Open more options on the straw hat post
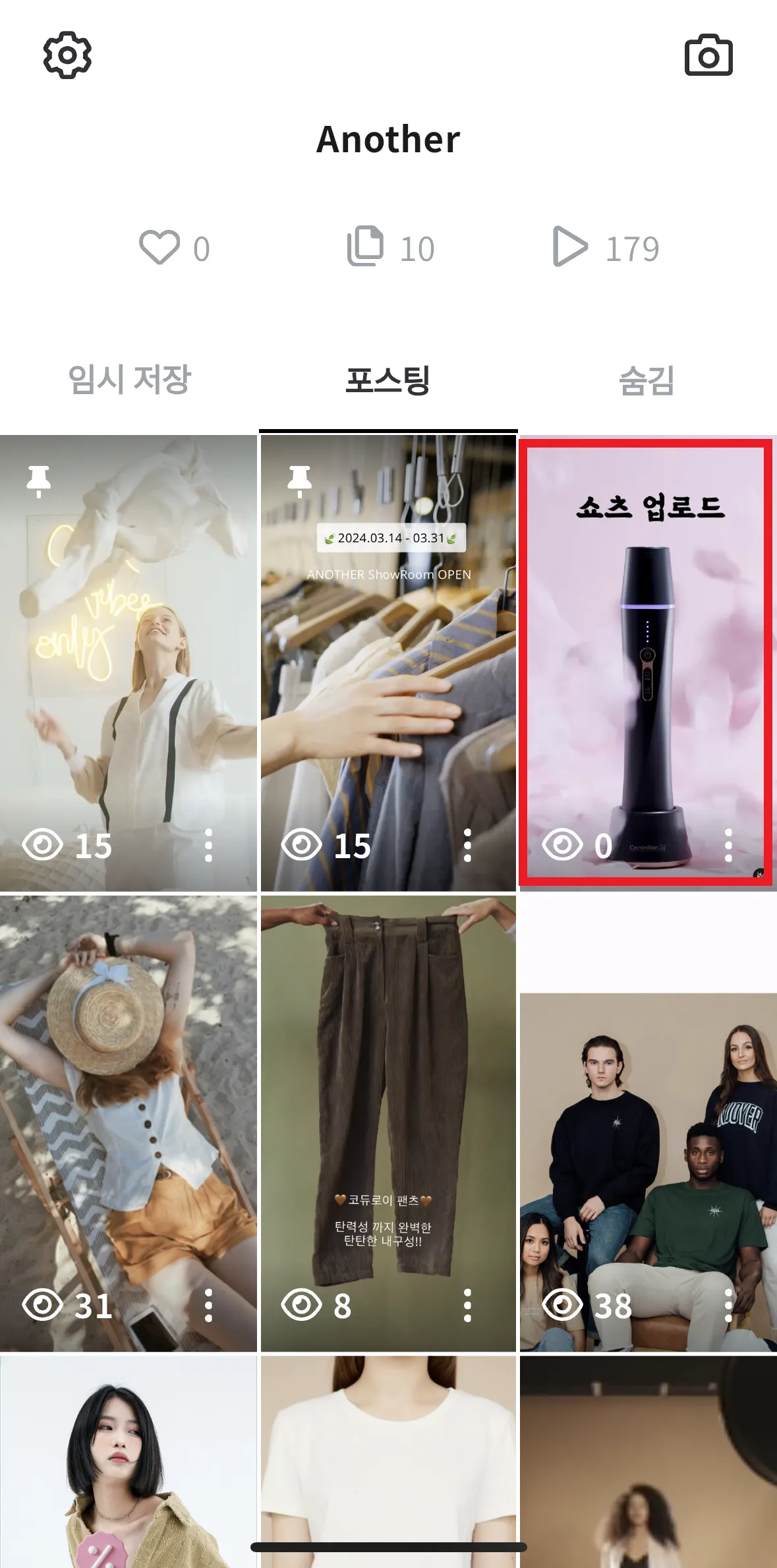Image resolution: width=777 pixels, height=1568 pixels. [x=208, y=1306]
